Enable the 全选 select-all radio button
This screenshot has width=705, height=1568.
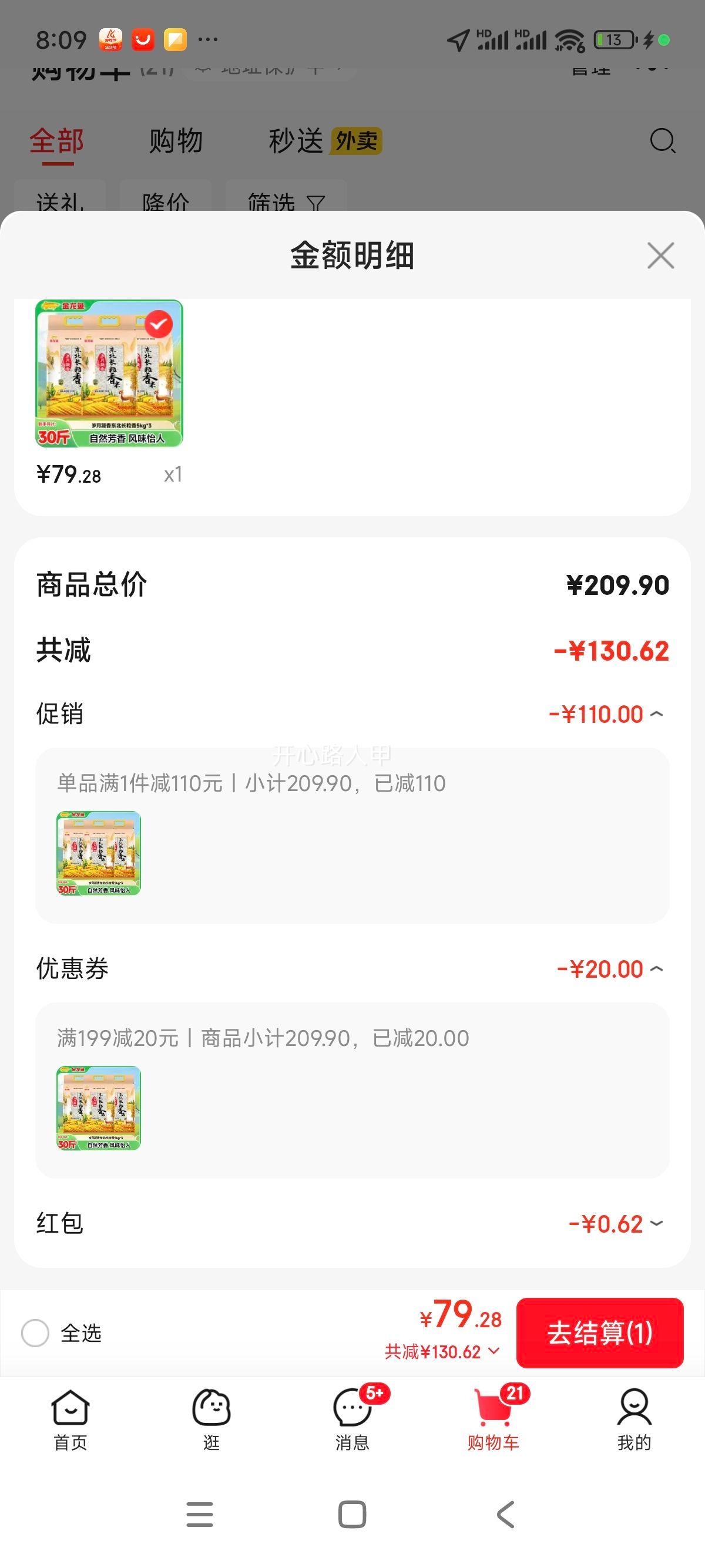(x=36, y=1332)
